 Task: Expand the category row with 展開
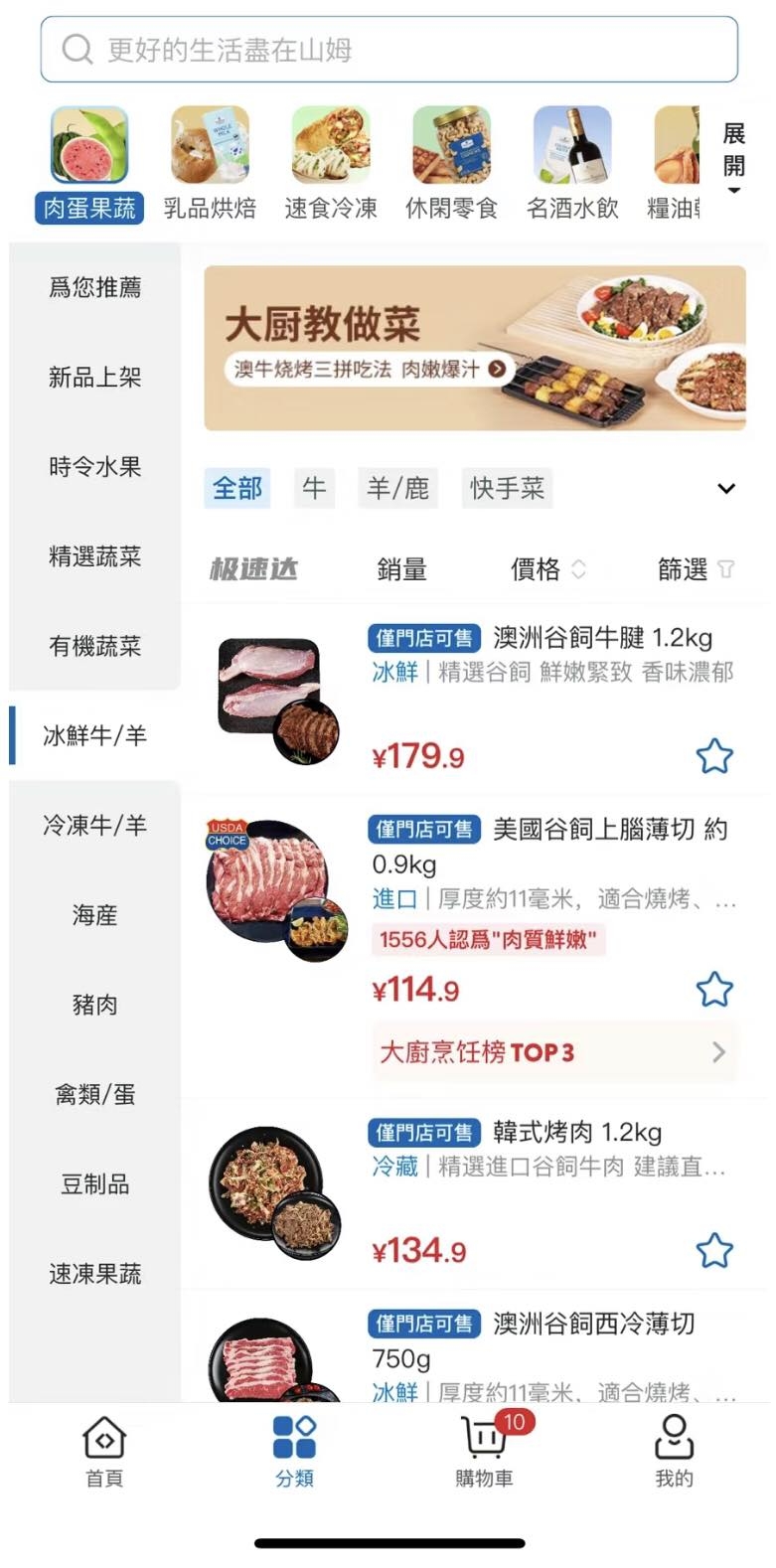pos(733,157)
